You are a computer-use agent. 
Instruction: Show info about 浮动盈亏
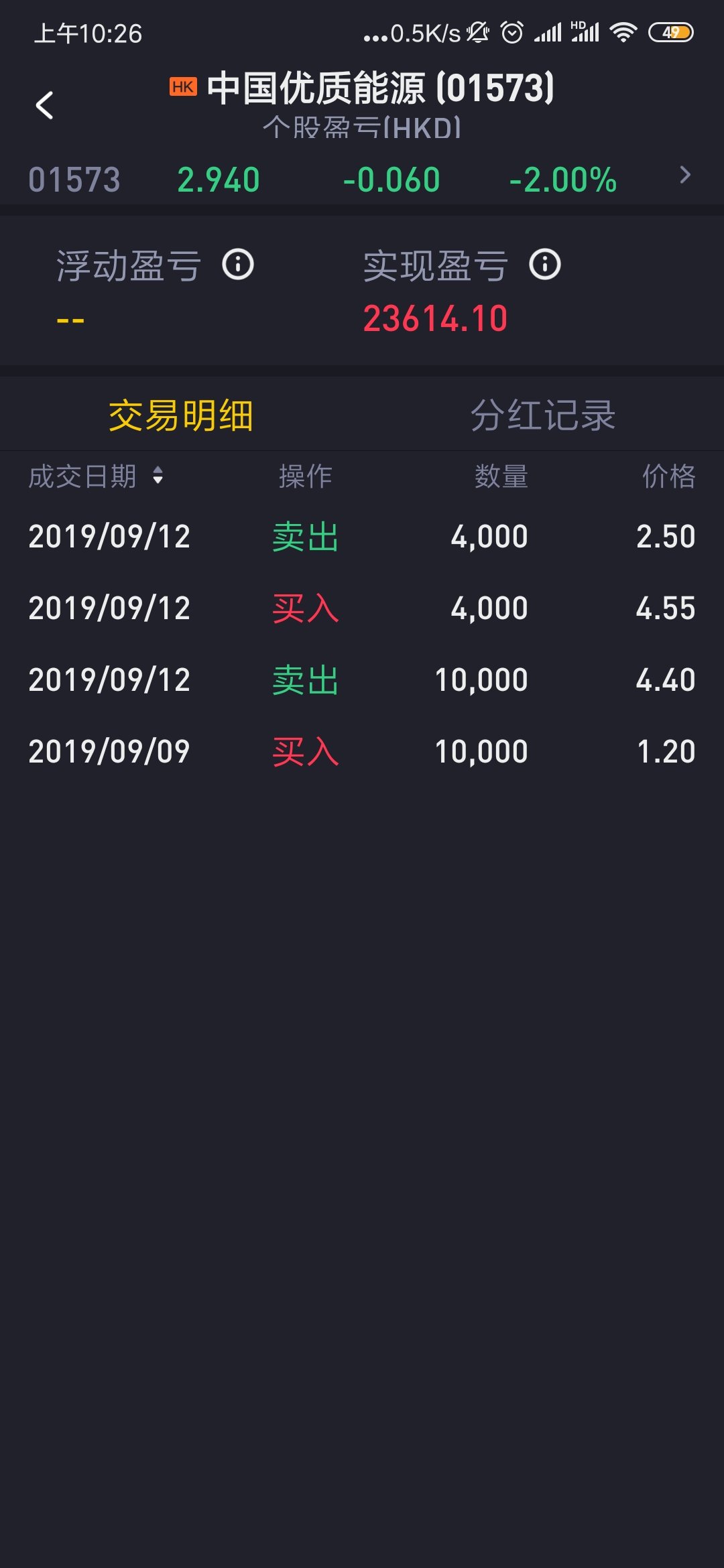(x=238, y=265)
